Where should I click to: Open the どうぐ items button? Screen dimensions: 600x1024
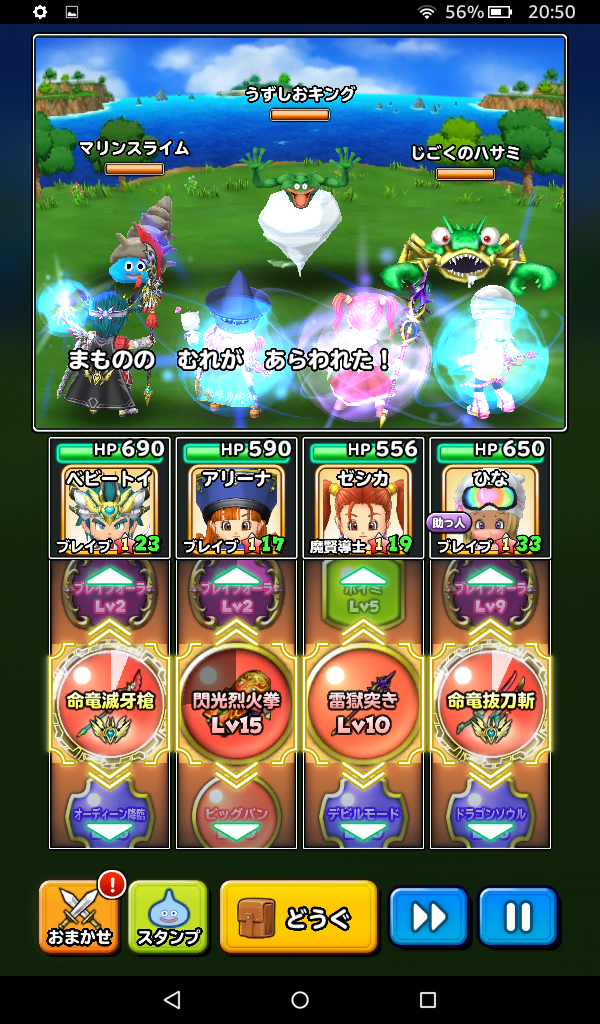299,916
